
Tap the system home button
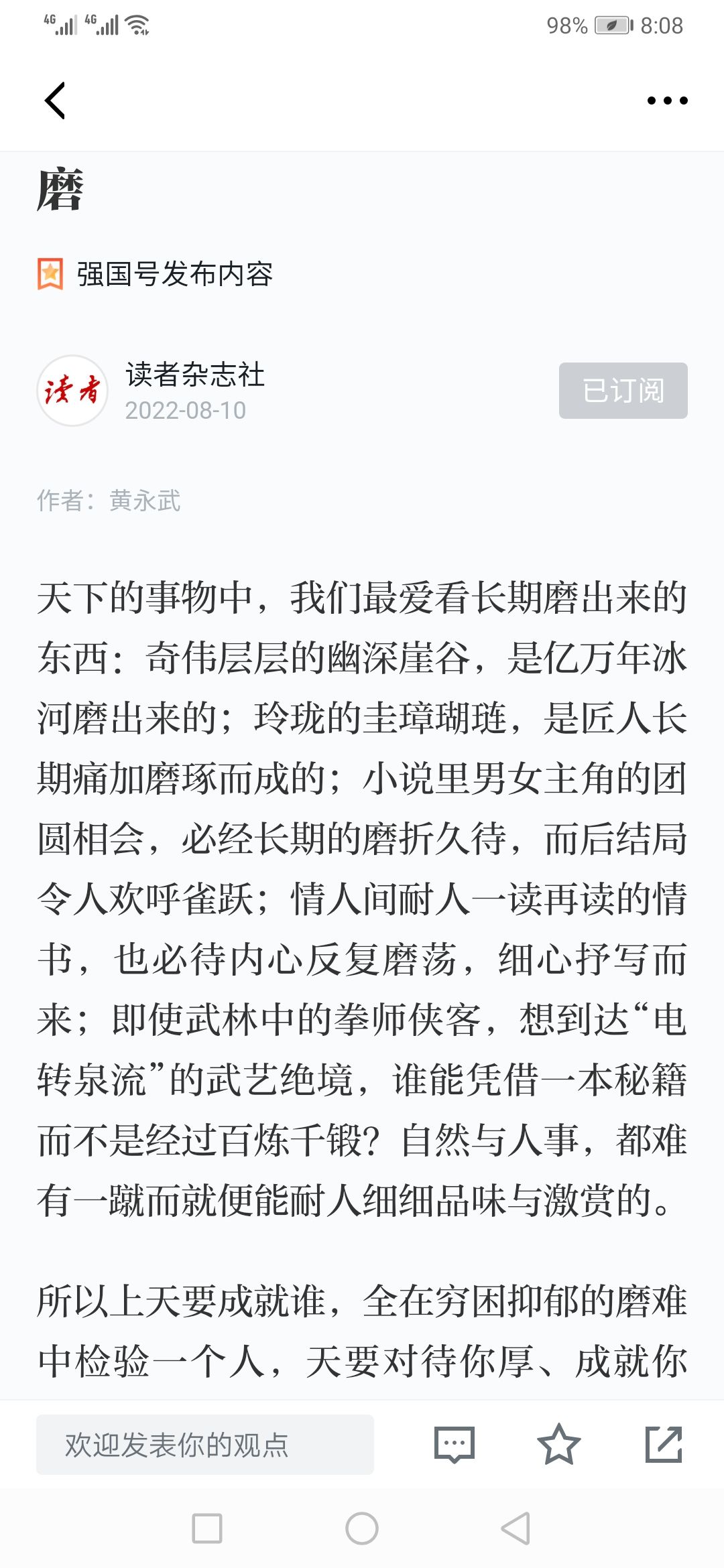click(x=362, y=1528)
